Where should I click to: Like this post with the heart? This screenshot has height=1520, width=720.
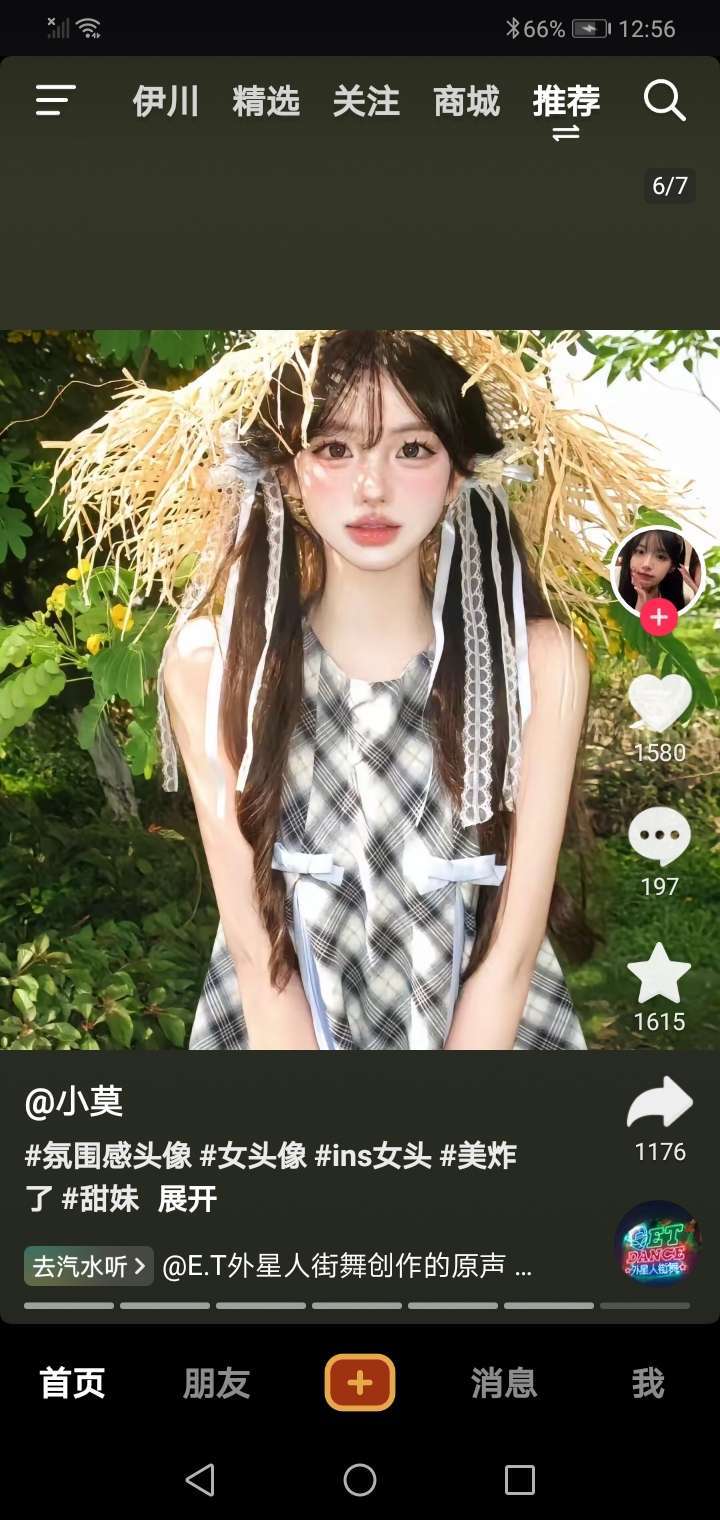point(659,702)
